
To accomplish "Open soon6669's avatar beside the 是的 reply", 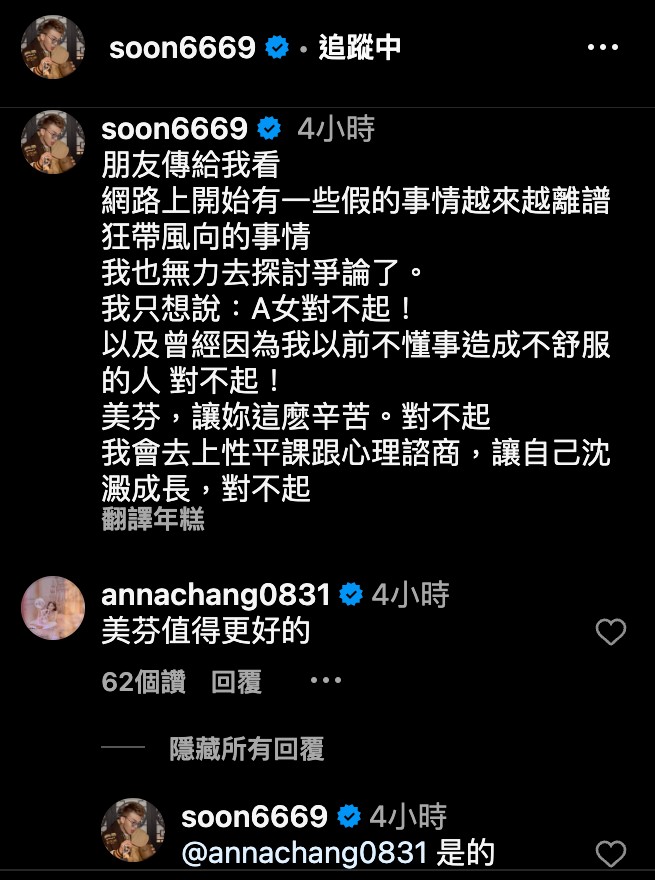I will tap(133, 830).
